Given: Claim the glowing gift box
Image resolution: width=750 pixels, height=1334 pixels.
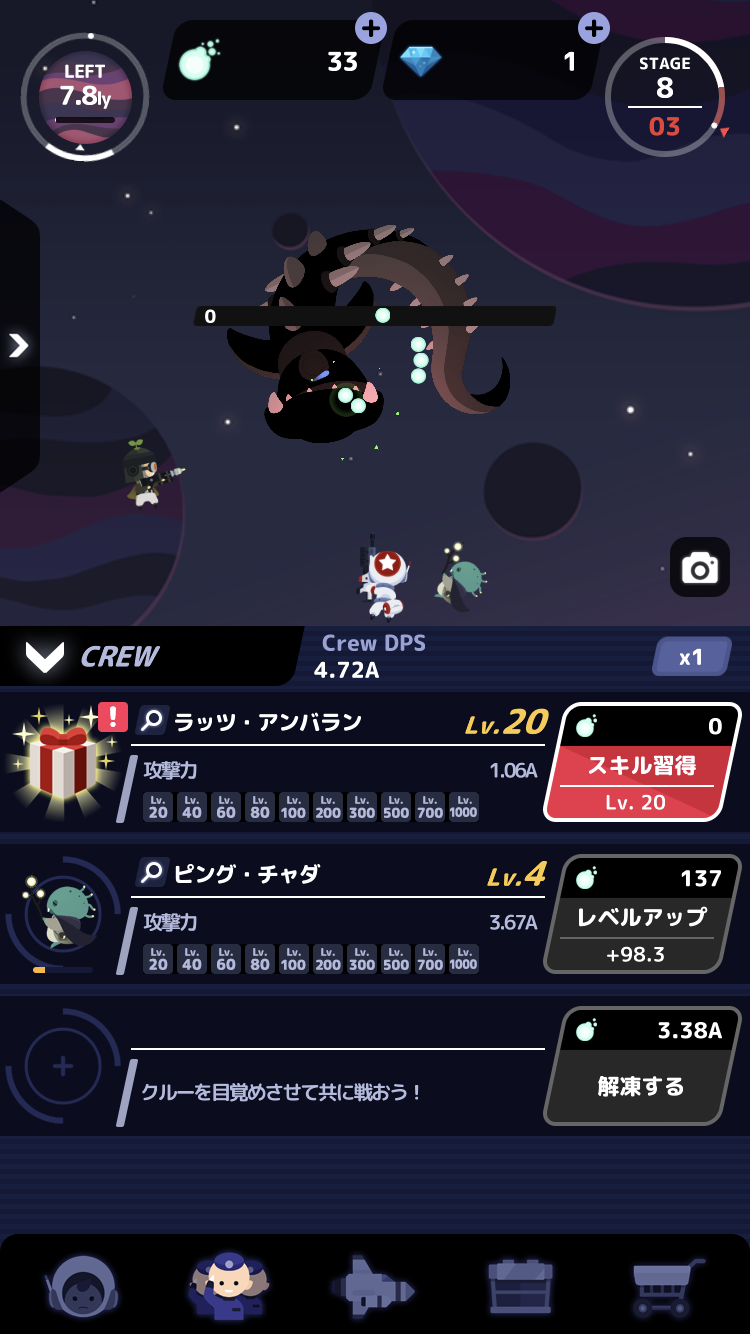Looking at the screenshot, I should pyautogui.click(x=63, y=761).
